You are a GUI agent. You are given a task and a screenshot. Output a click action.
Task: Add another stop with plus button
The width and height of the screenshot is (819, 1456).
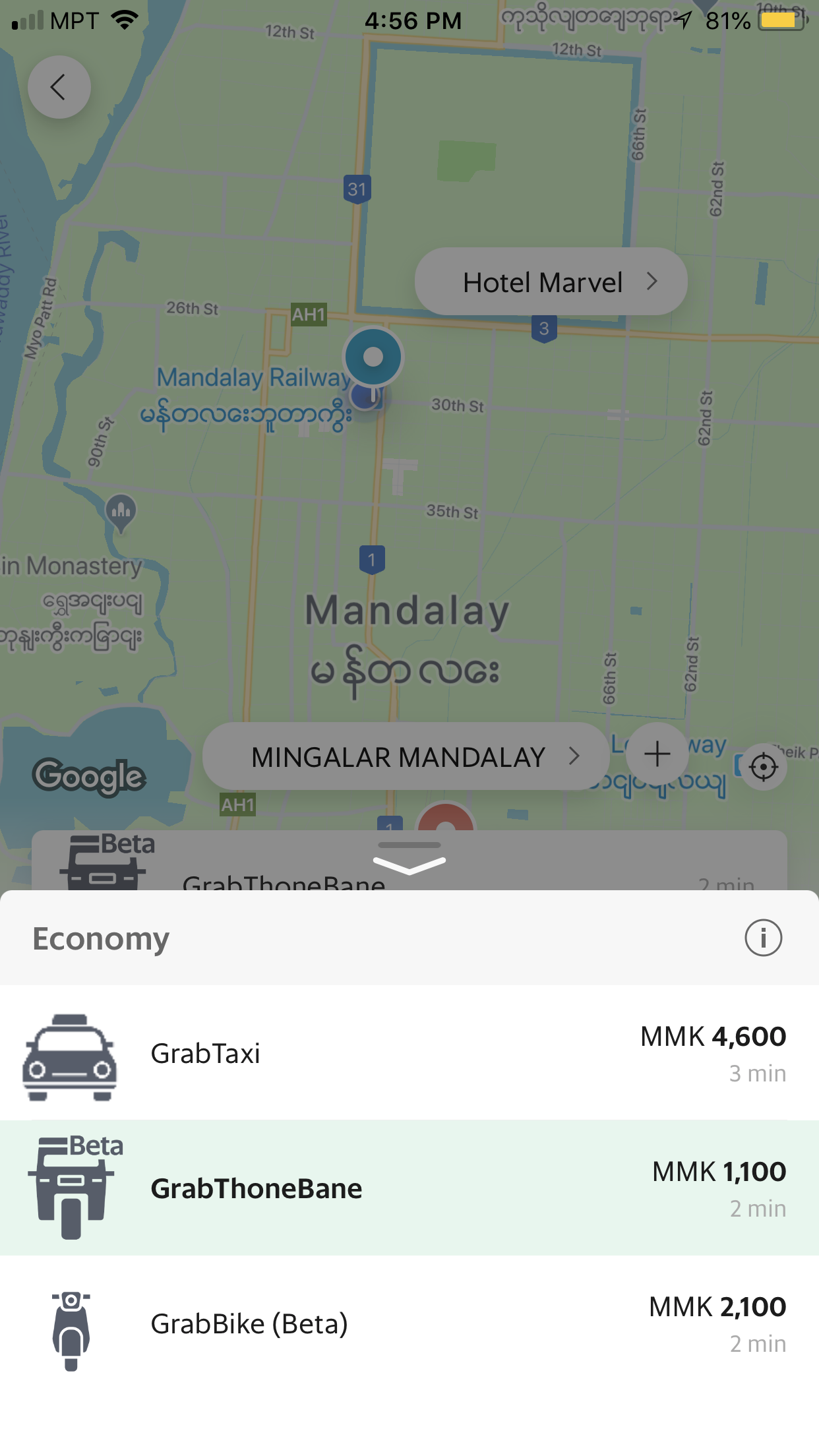657,754
